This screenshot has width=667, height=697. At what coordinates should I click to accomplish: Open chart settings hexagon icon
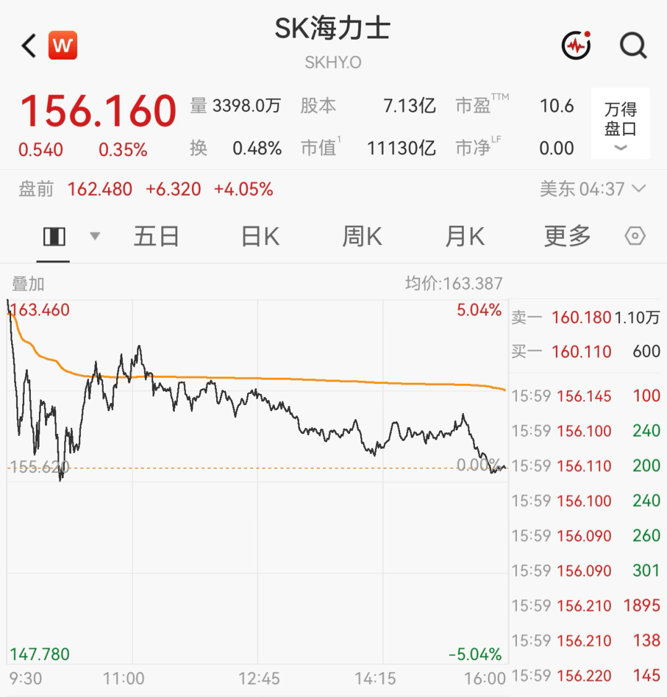click(635, 236)
